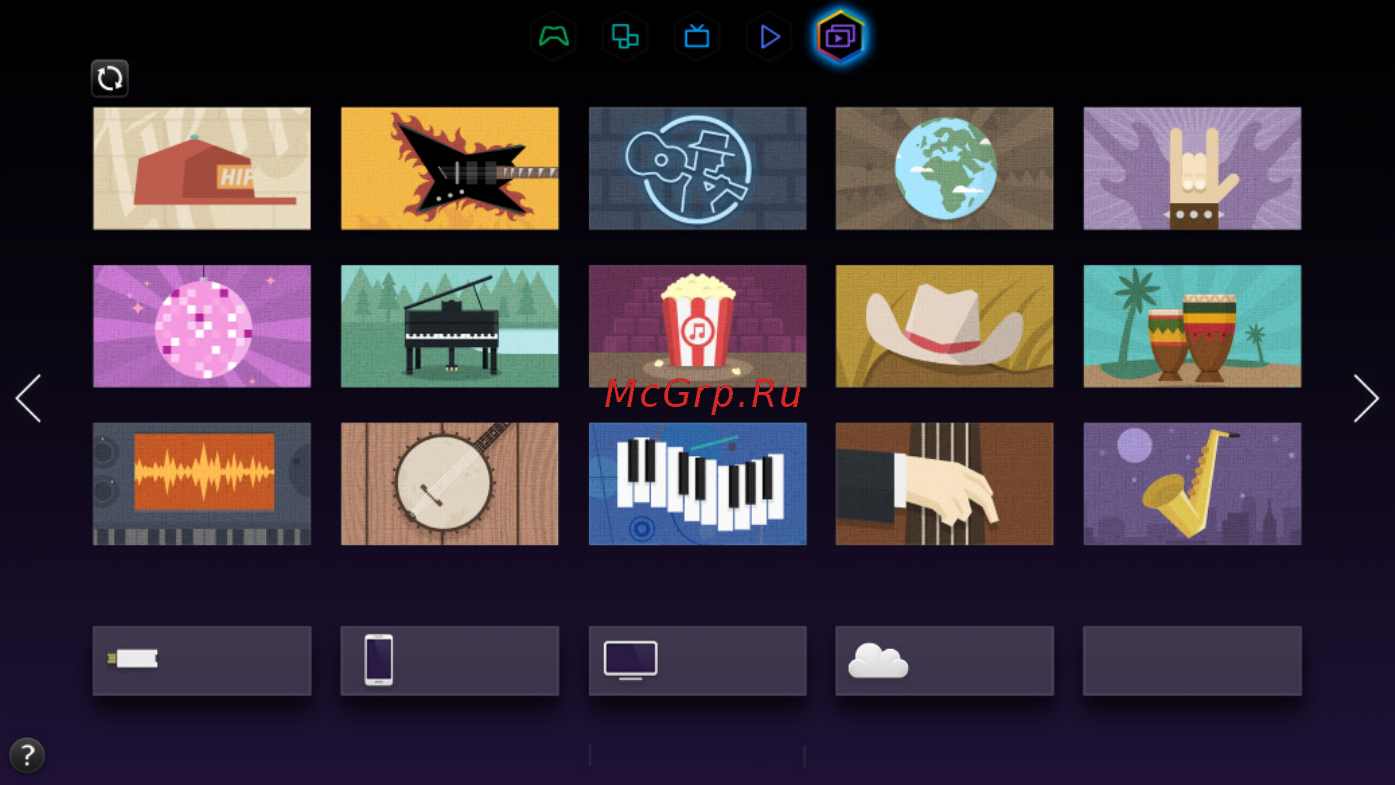Go to the next page with right arrow
Screen dimensions: 1395x785
1366,399
